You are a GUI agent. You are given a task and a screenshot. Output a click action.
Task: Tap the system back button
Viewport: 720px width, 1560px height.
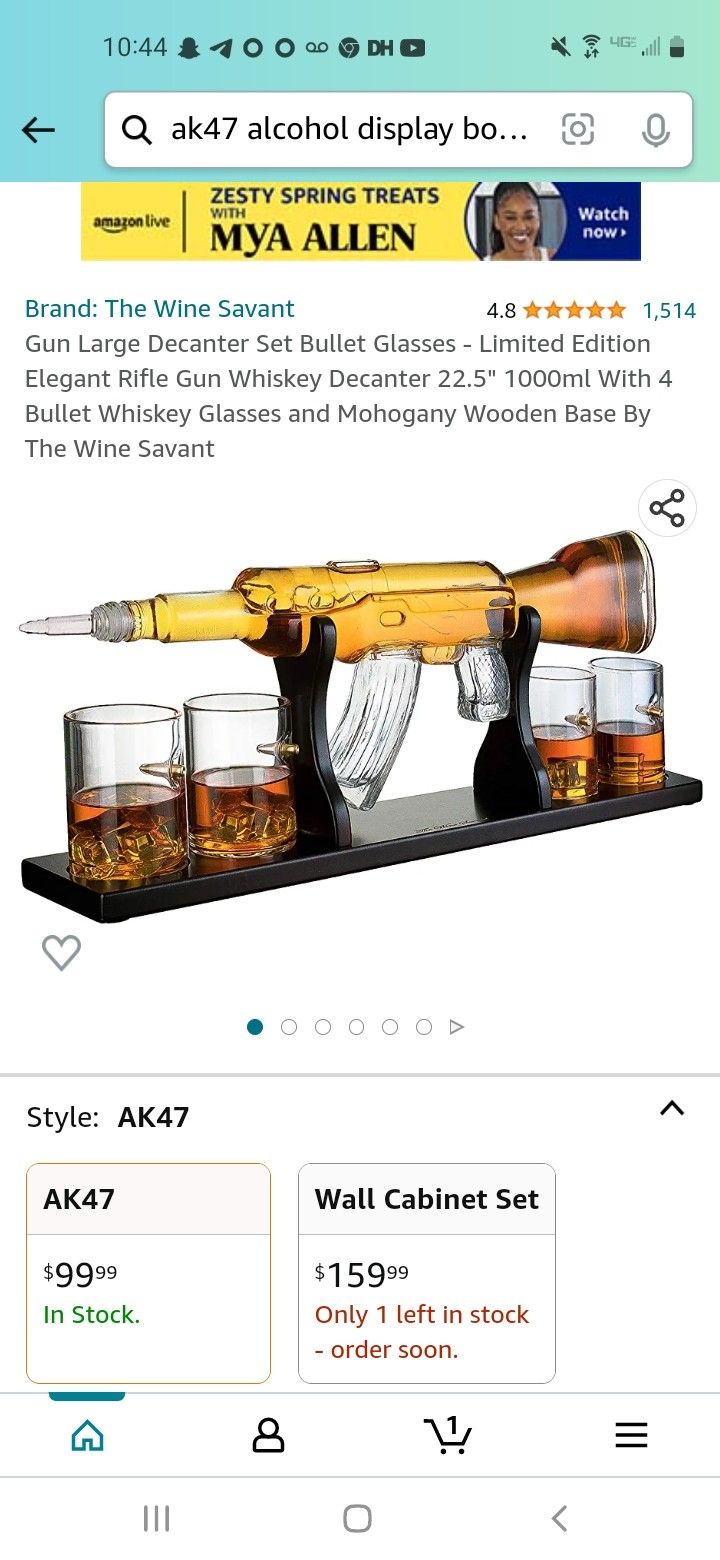pos(560,1518)
